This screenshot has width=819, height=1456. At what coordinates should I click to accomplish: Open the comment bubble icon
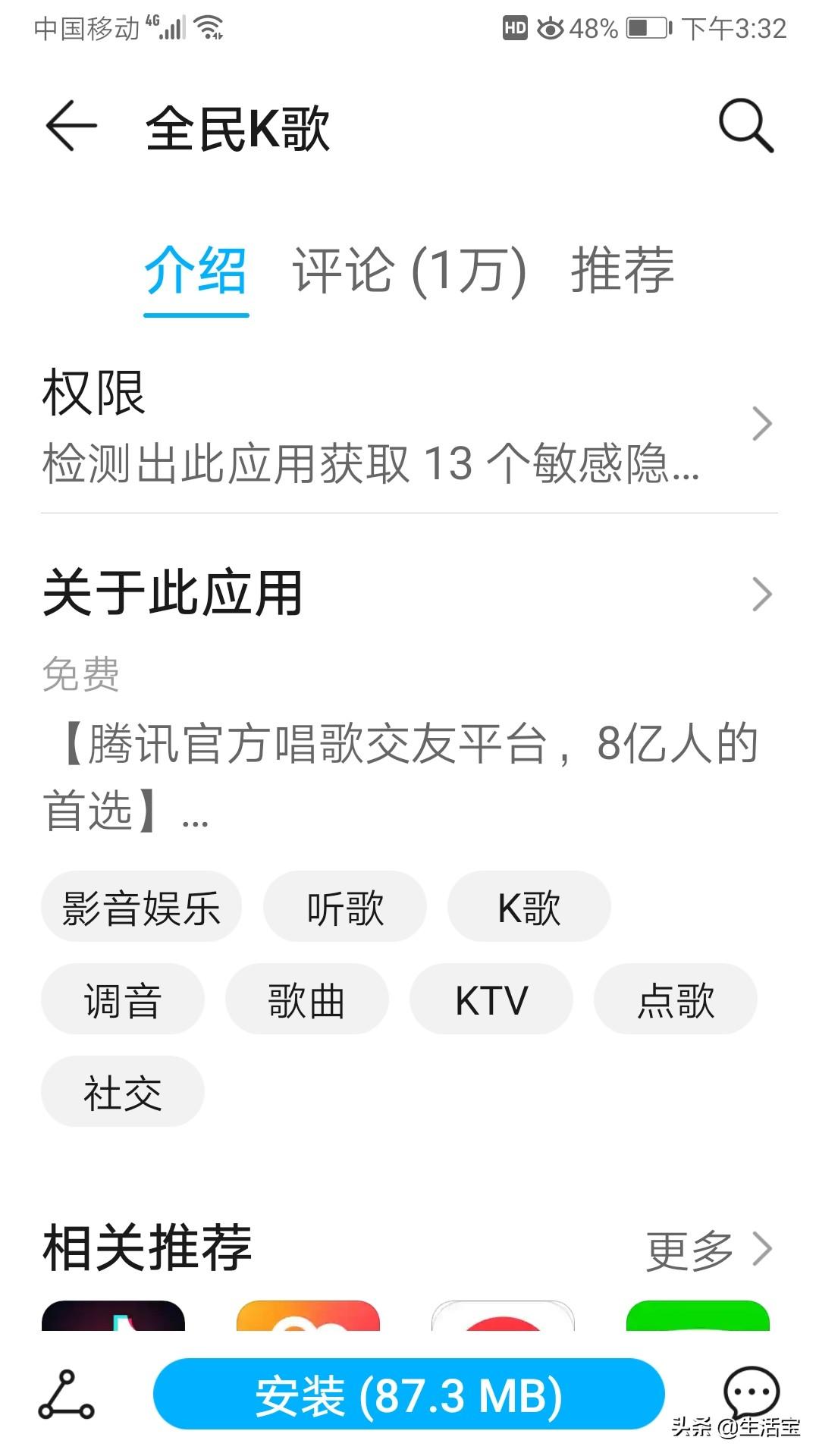[x=750, y=1392]
